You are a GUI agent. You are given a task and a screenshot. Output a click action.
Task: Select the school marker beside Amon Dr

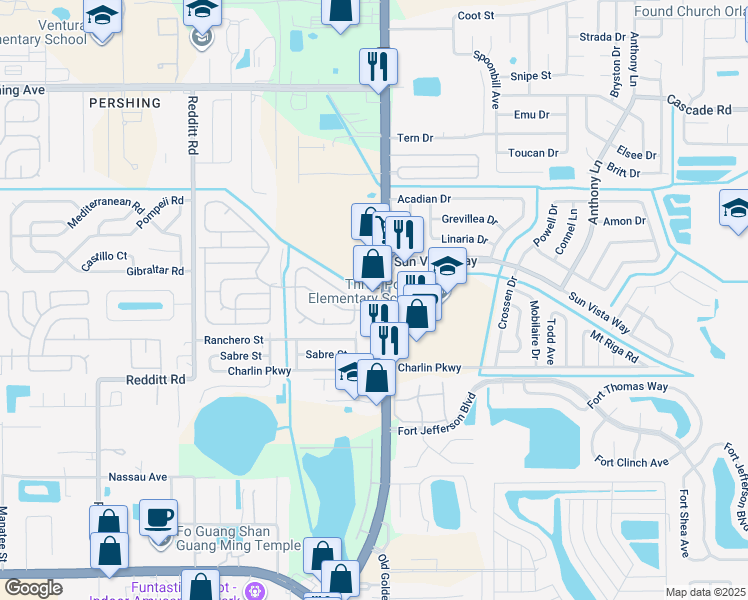(735, 210)
